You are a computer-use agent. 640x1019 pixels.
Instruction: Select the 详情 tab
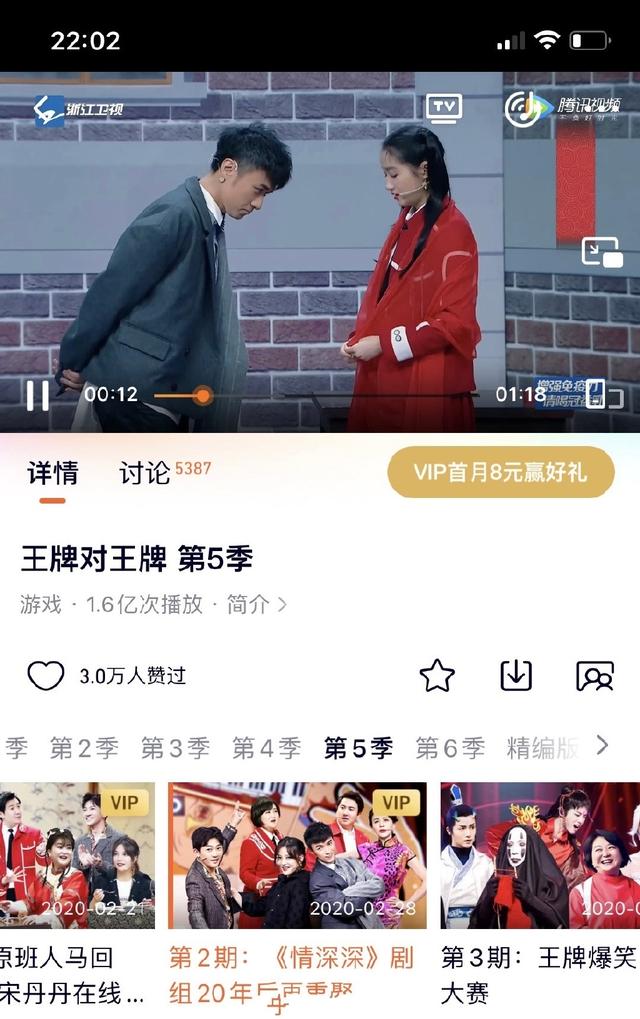[52, 473]
